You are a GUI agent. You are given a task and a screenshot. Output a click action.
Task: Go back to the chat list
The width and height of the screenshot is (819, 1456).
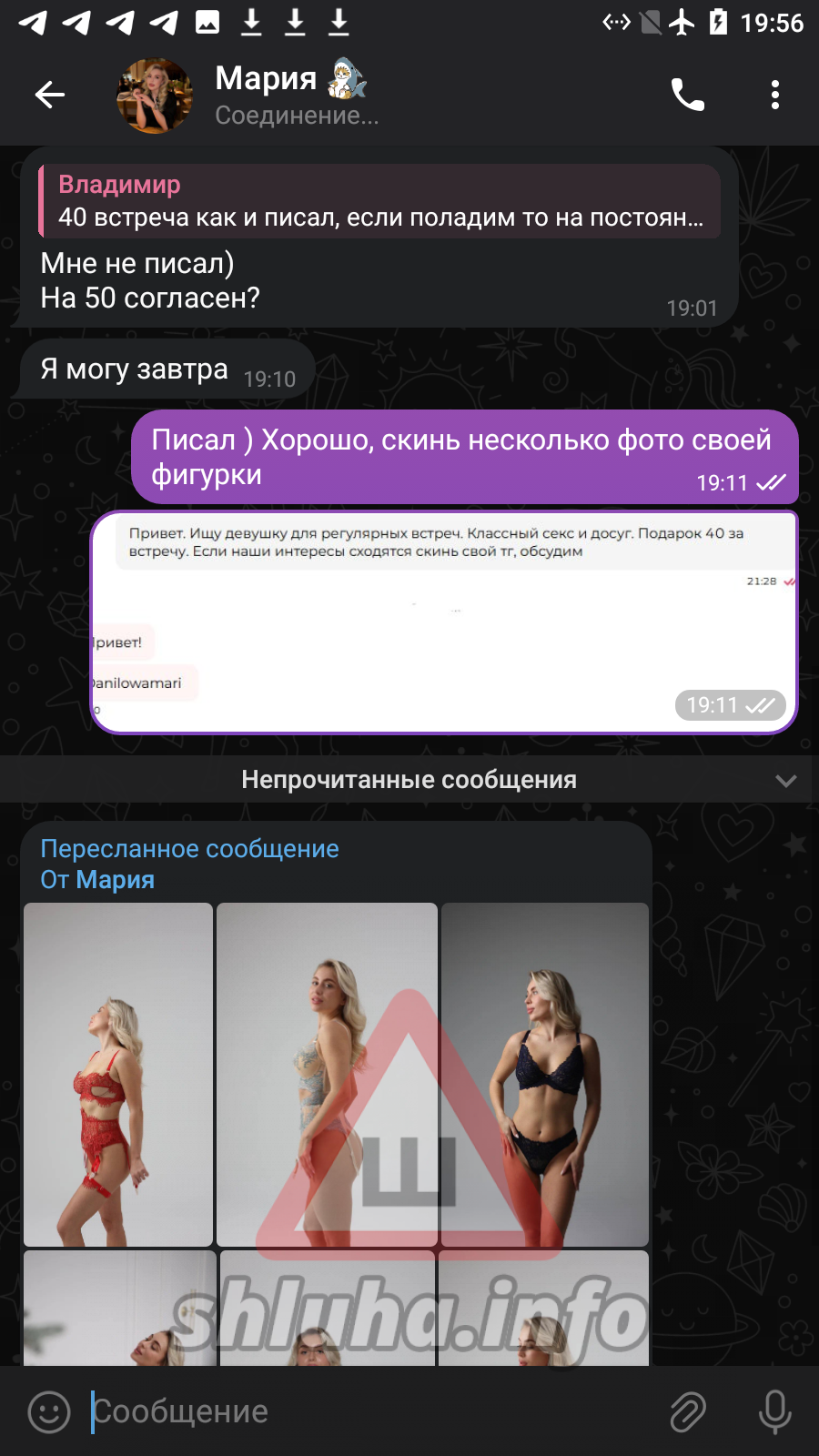tap(50, 95)
